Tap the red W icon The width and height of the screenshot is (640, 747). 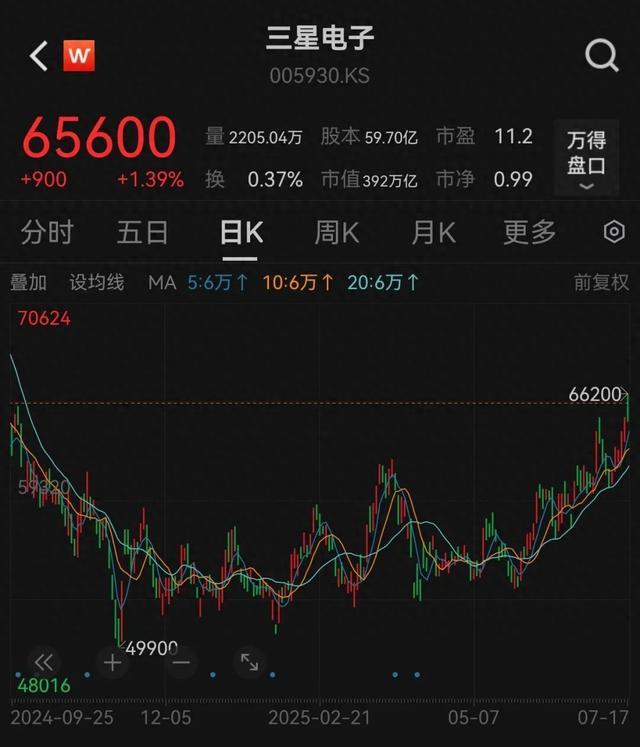pyautogui.click(x=79, y=56)
